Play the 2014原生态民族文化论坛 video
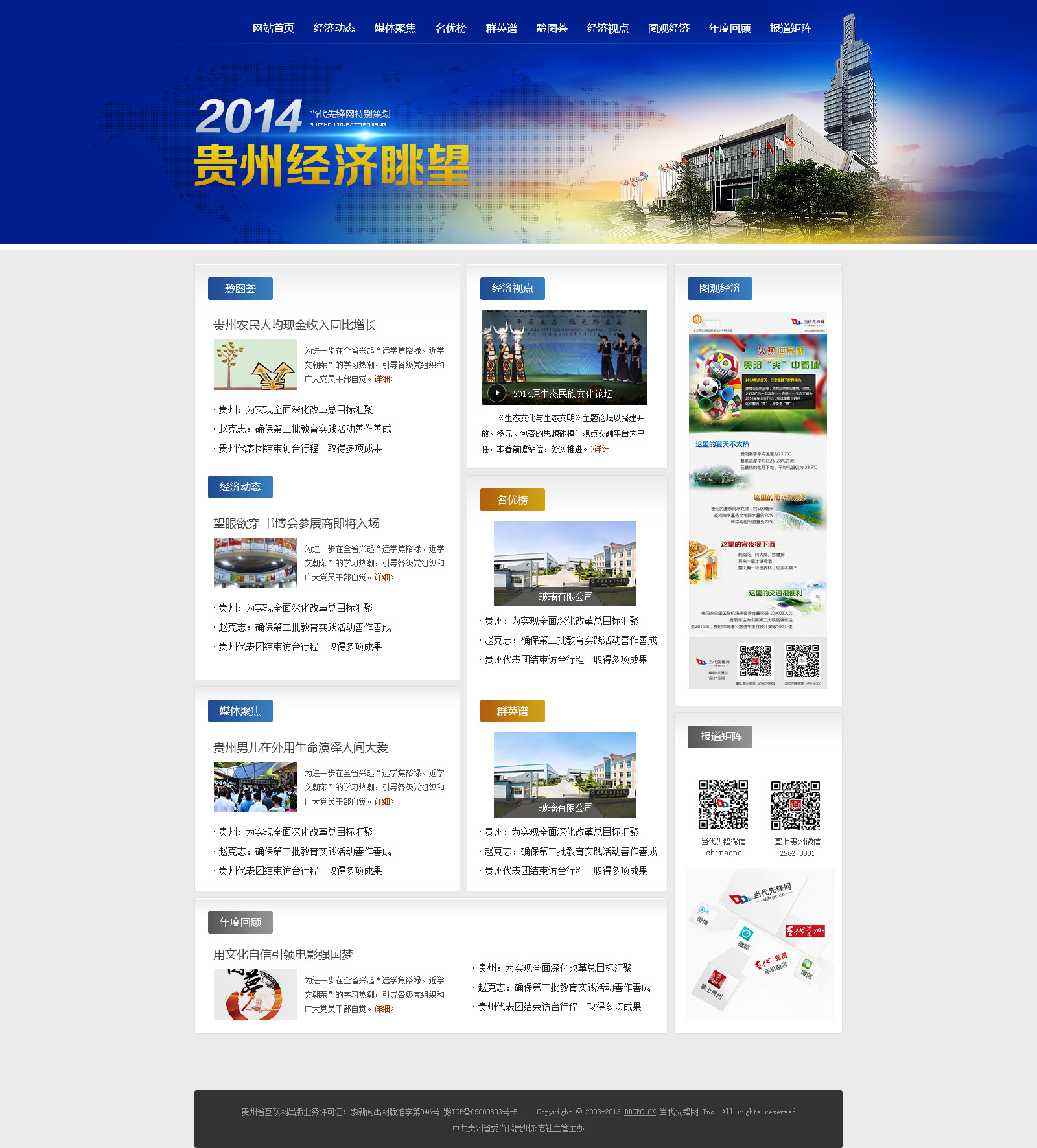This screenshot has height=1148, width=1037. [496, 393]
